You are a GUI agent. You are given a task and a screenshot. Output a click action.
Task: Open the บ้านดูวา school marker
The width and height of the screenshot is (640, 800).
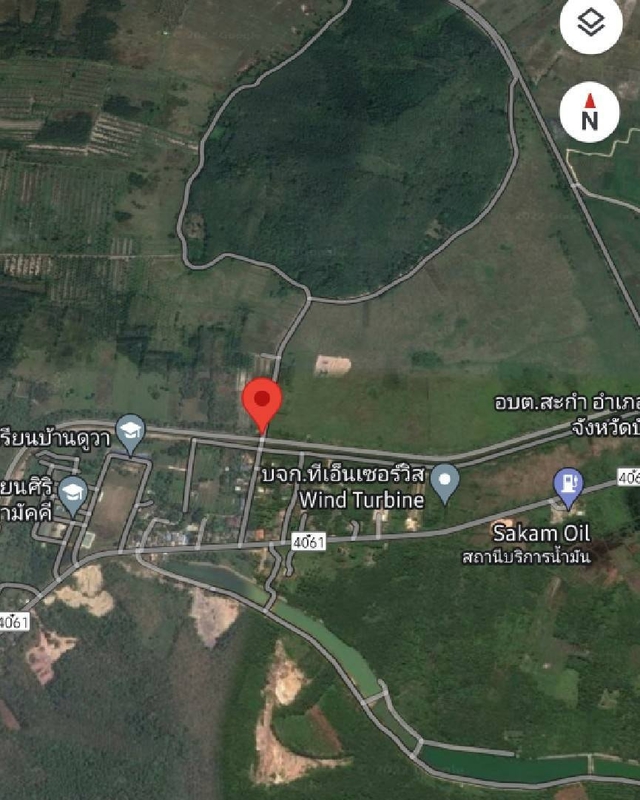130,431
